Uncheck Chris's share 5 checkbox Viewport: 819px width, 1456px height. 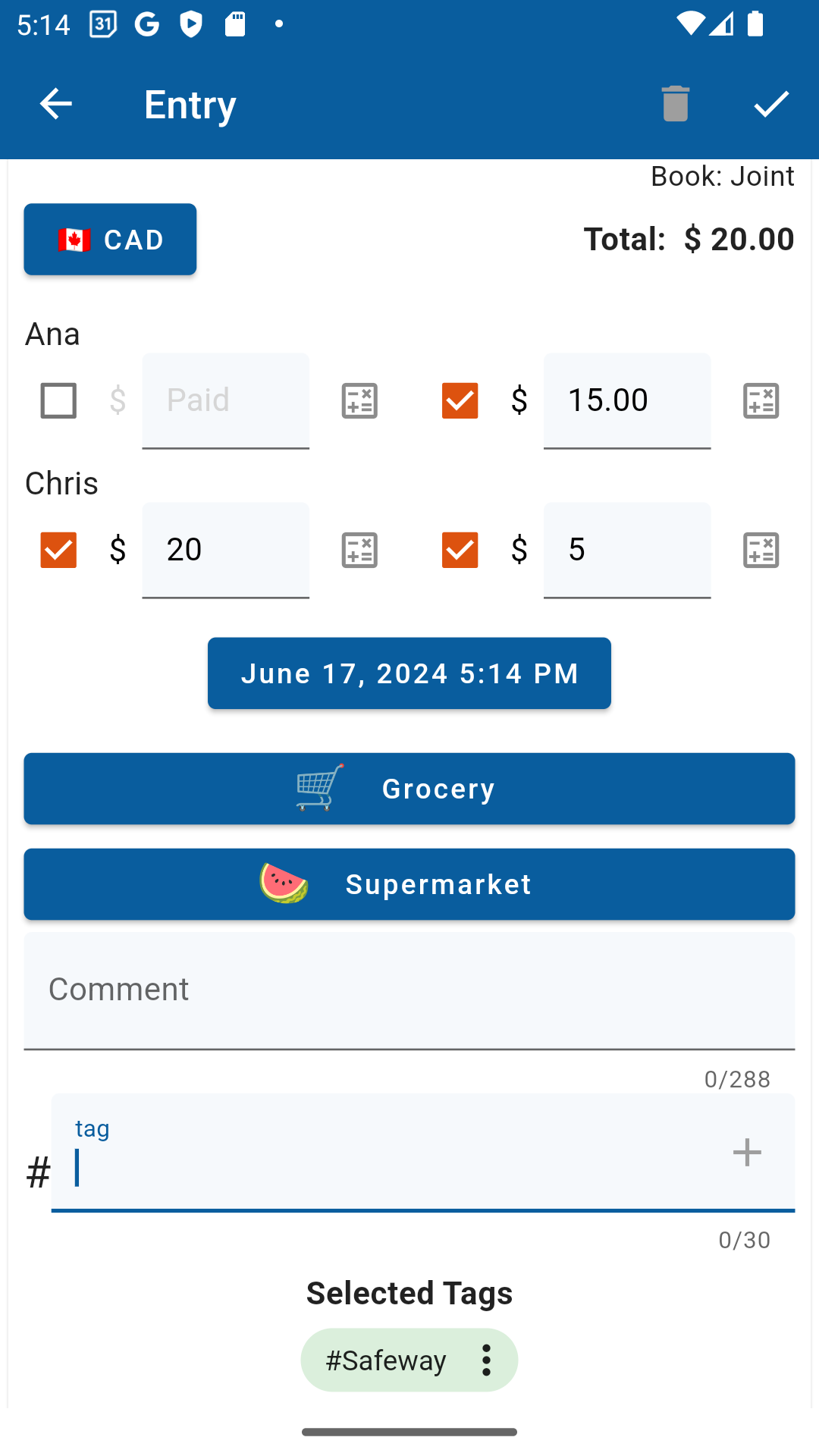[x=460, y=550]
